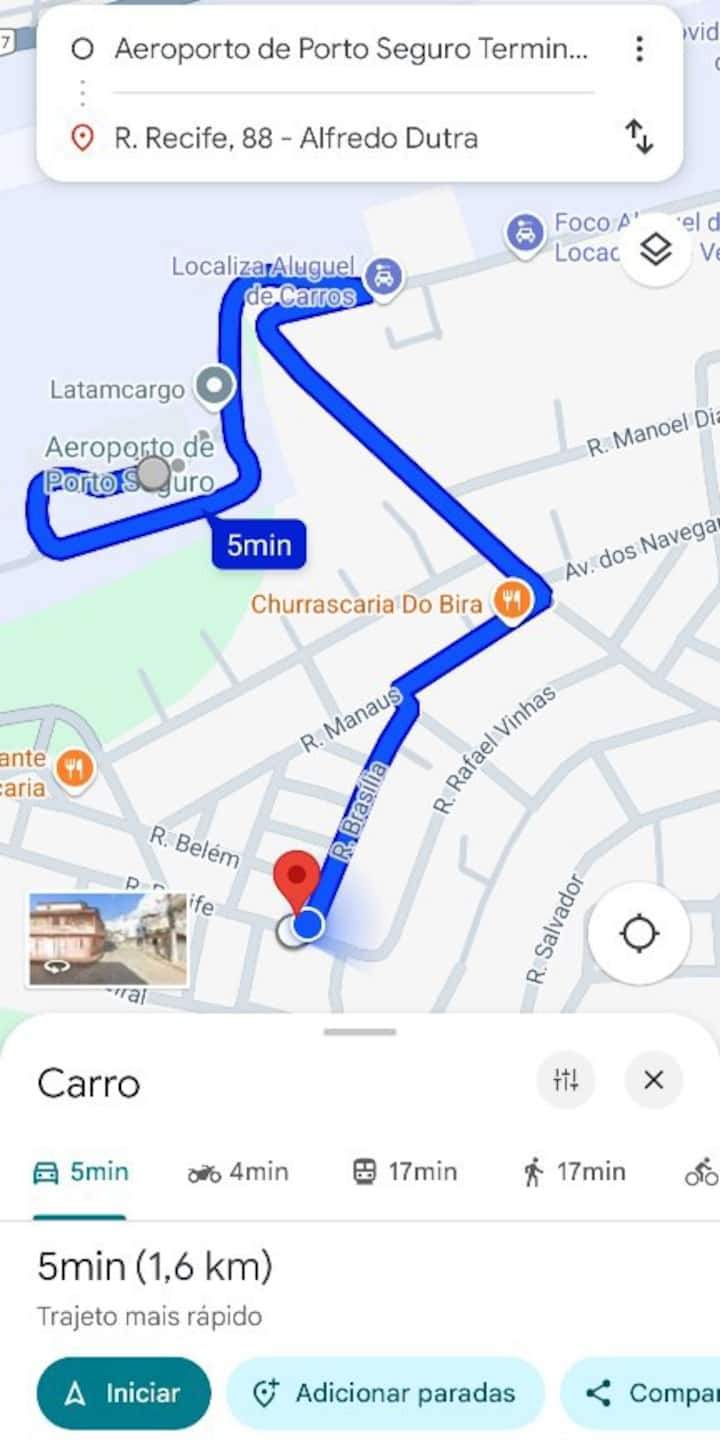Viewport: 720px width, 1442px height.
Task: Open the Street View thumbnail
Action: tap(107, 940)
